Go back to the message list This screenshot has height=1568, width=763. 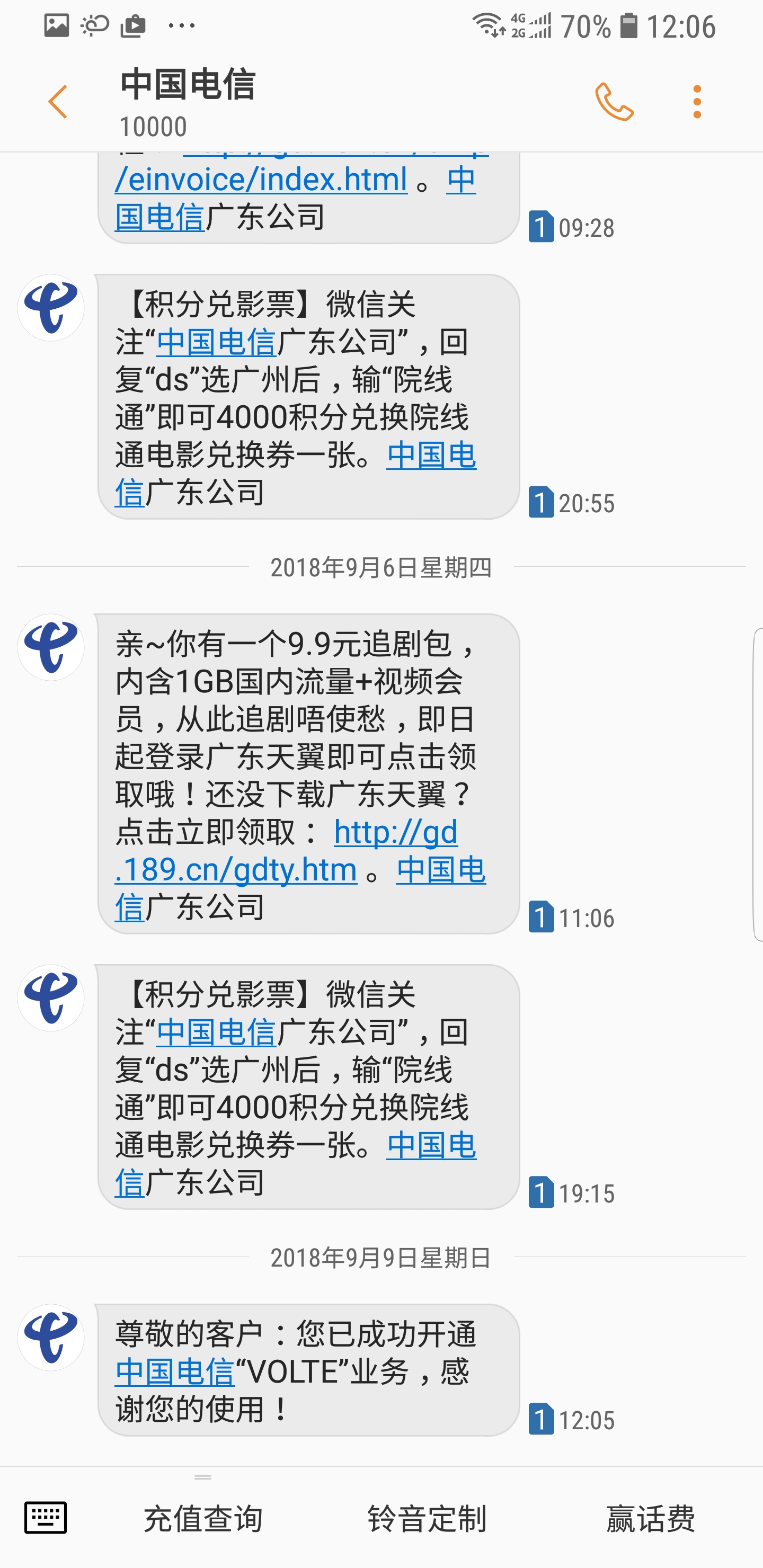[x=57, y=102]
